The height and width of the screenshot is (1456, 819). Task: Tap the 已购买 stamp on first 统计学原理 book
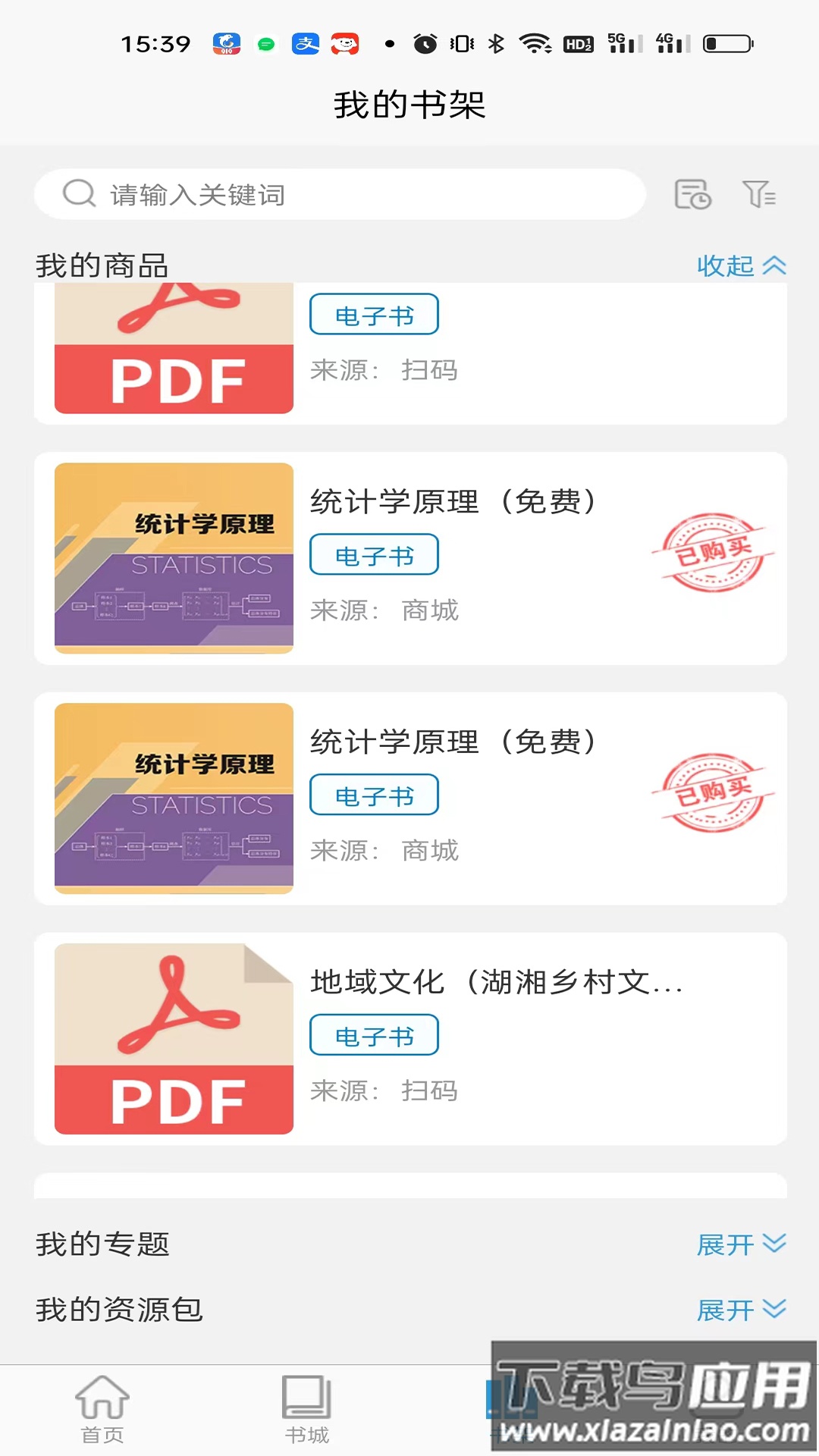click(711, 554)
